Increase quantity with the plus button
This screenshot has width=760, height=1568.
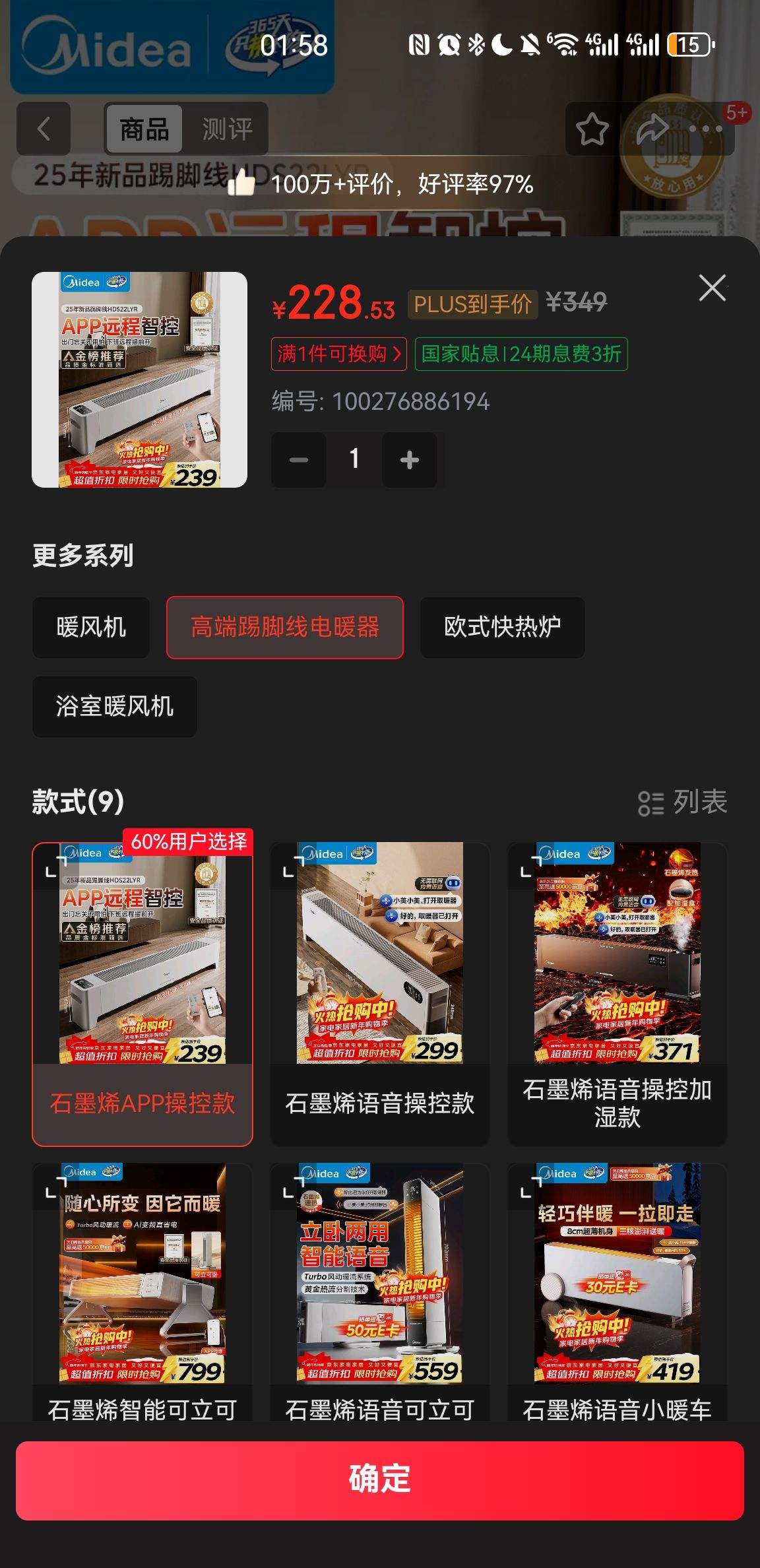coord(409,460)
